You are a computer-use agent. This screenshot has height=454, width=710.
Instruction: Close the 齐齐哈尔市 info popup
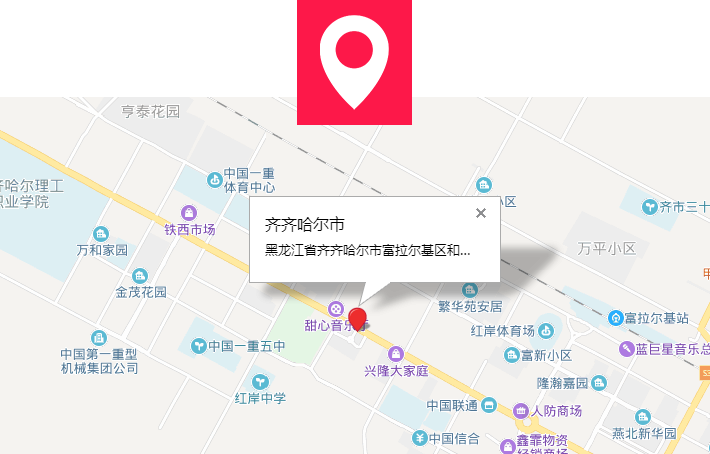pos(481,212)
